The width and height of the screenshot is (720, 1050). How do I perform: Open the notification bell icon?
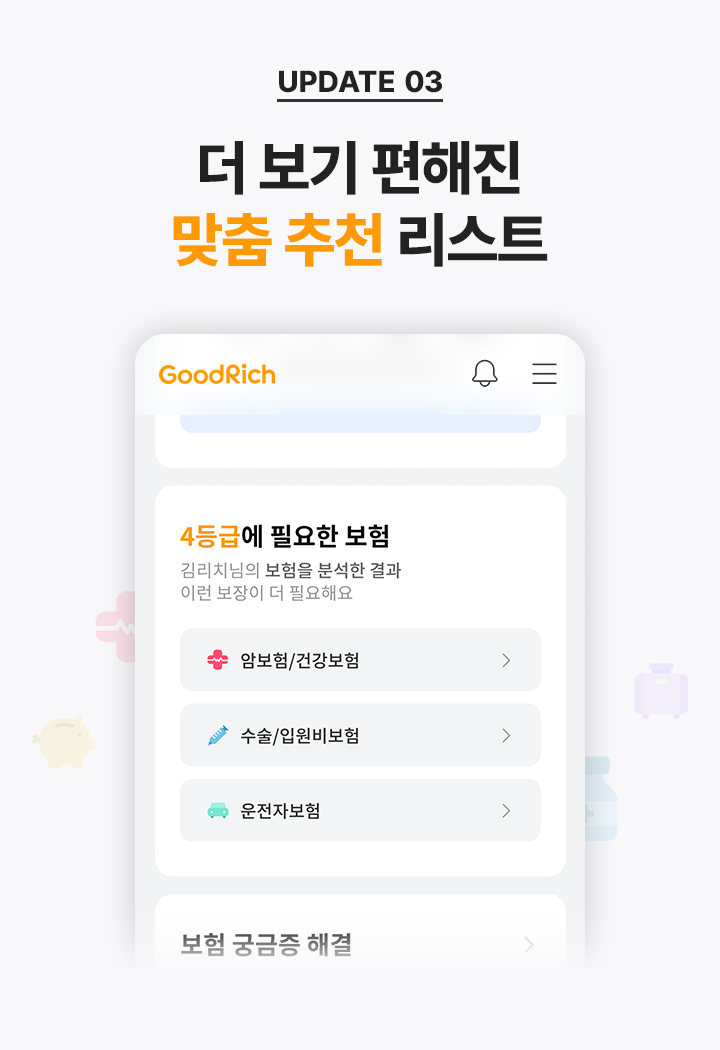coord(485,375)
